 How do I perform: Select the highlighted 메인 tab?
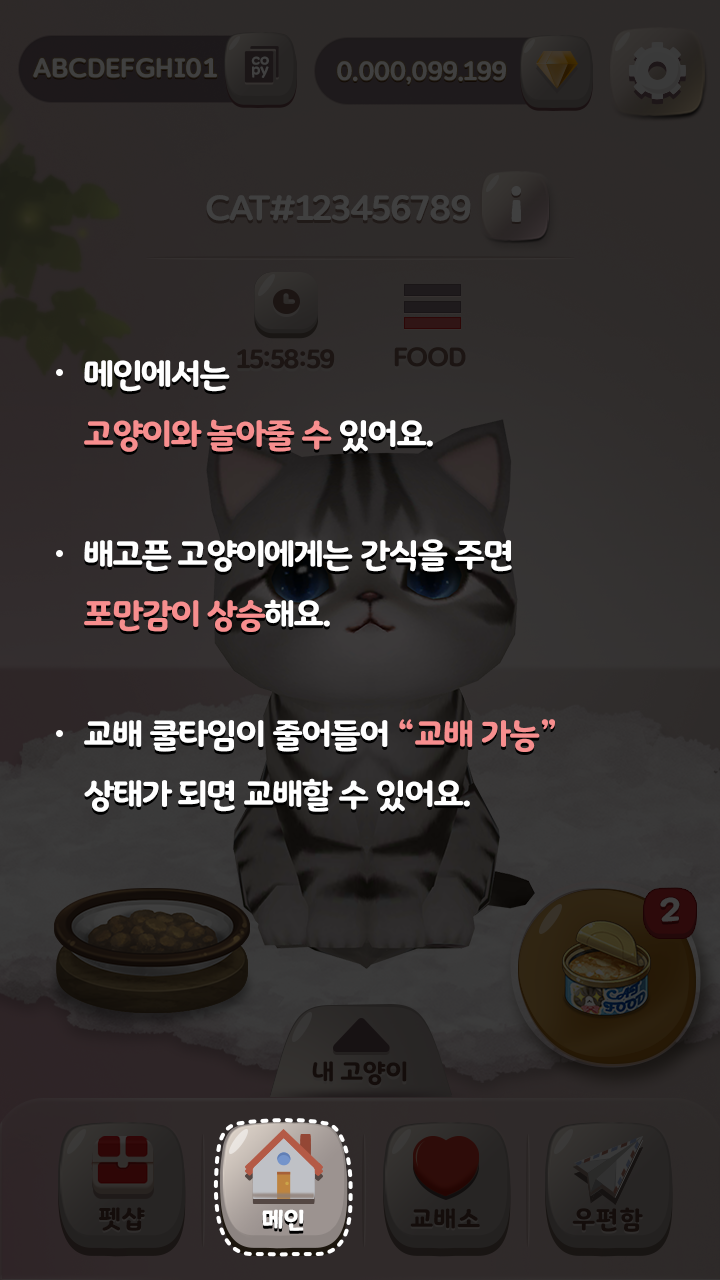pos(283,1185)
